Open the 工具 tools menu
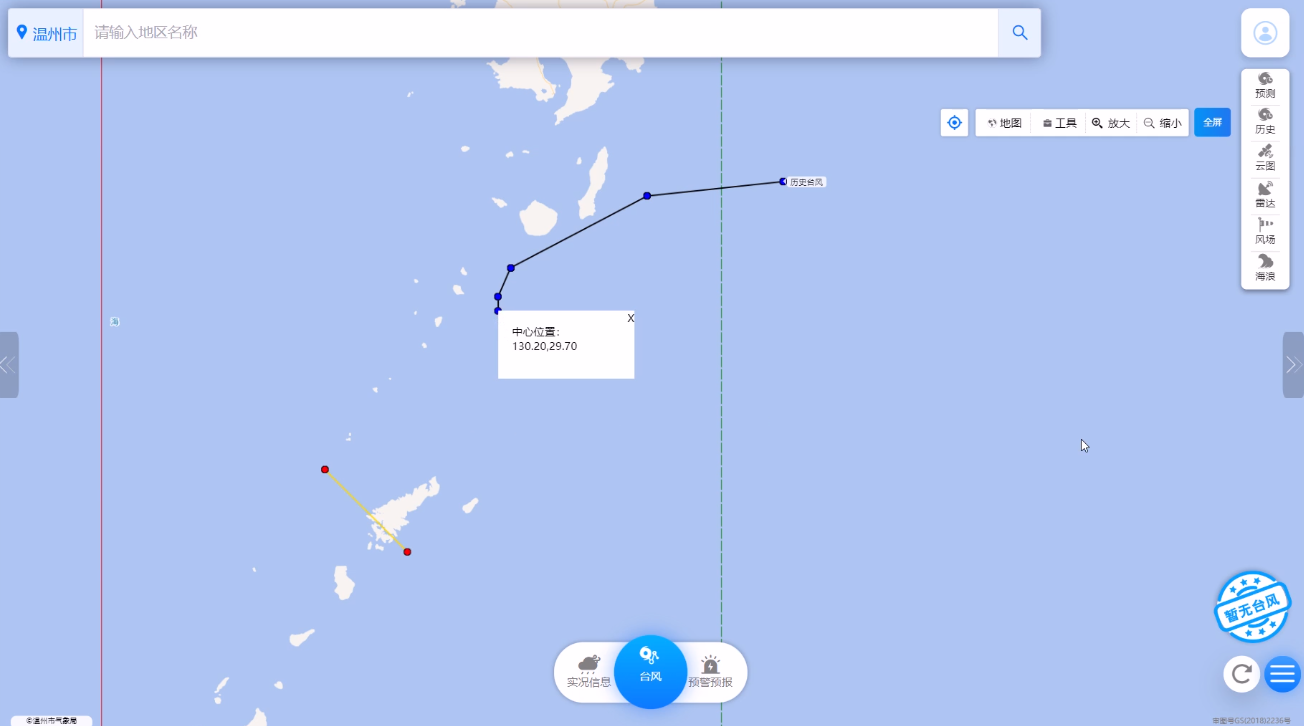Screen dimensions: 1304x726 (1059, 123)
